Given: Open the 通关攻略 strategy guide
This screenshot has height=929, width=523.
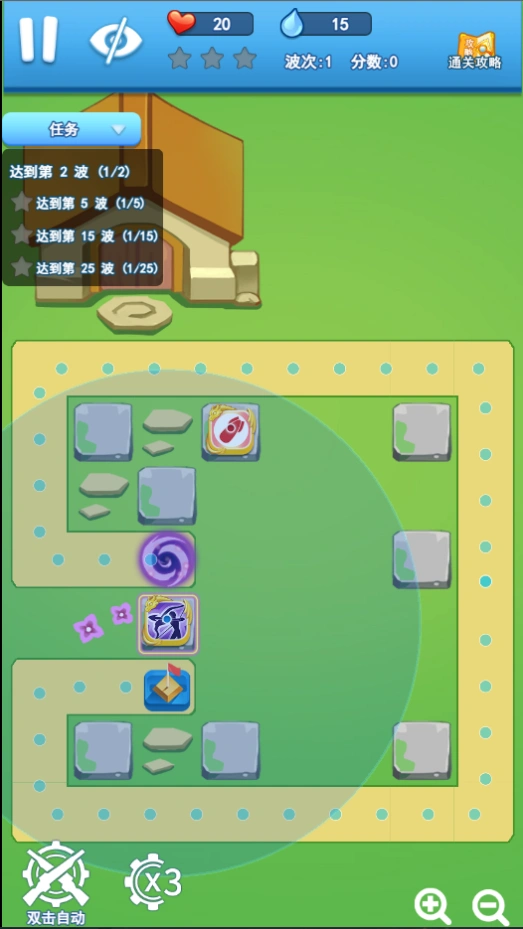Looking at the screenshot, I should (x=475, y=51).
